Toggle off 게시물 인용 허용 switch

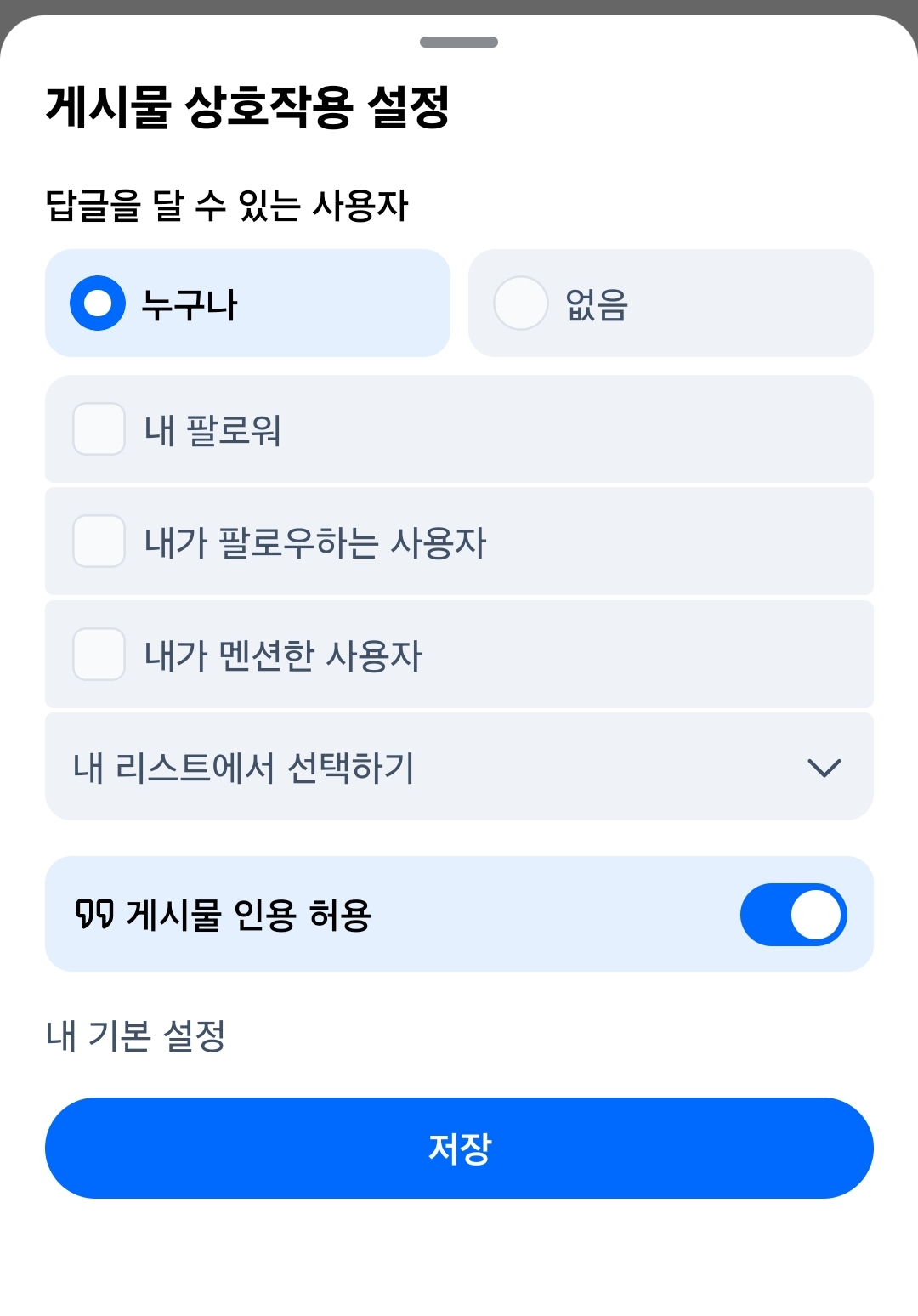click(793, 915)
